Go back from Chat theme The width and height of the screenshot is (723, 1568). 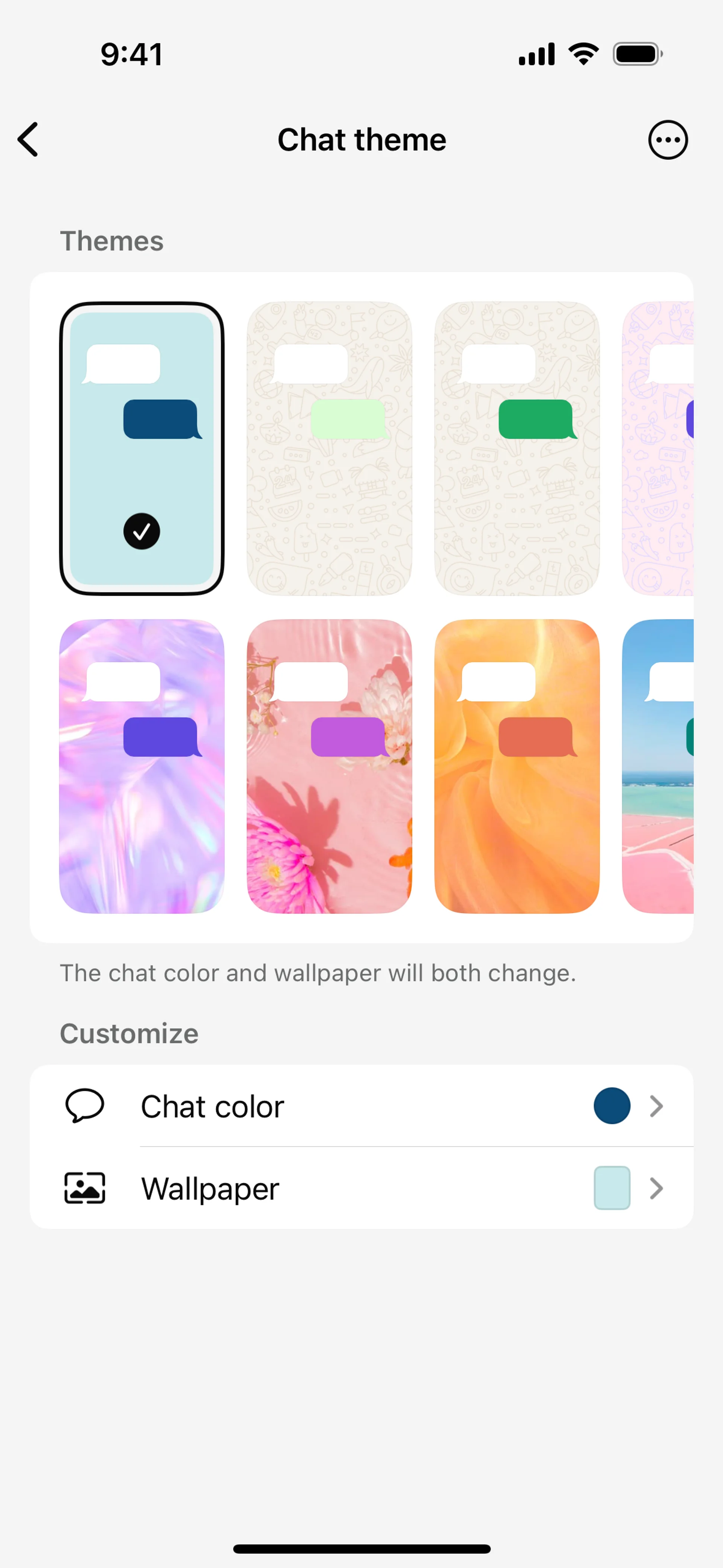pos(28,139)
